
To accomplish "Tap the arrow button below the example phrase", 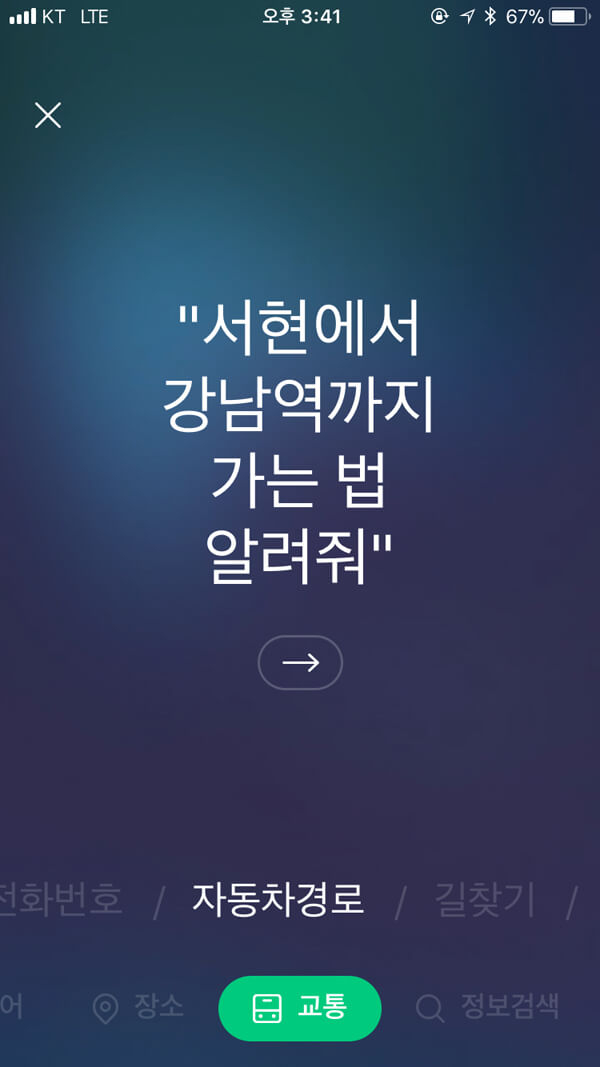I will 300,663.
